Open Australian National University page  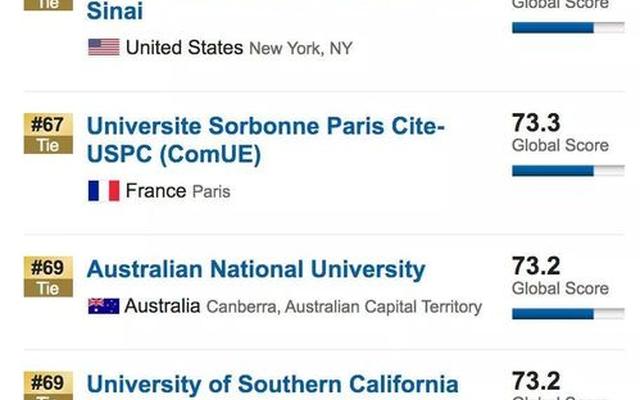pos(256,269)
